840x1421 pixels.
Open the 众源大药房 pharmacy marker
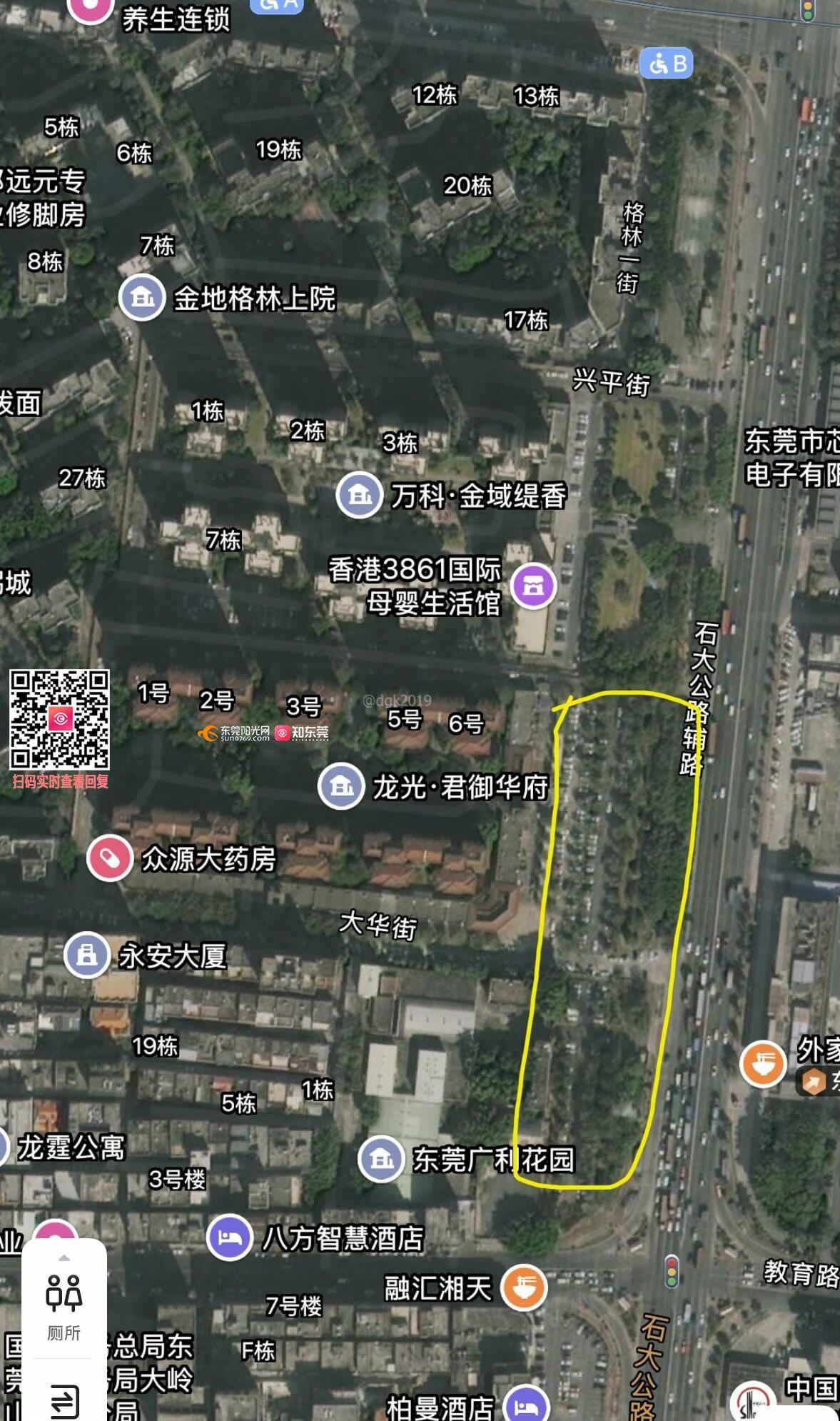pyautogui.click(x=110, y=858)
